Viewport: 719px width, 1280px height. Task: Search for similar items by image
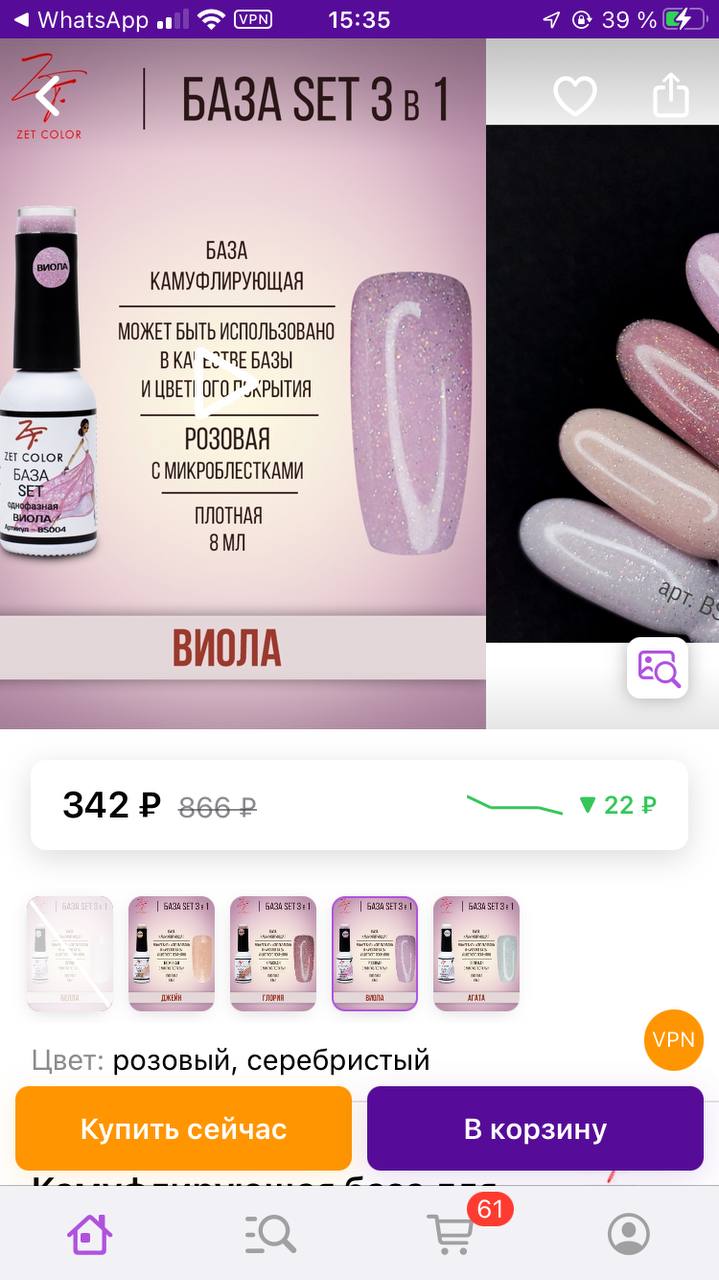(x=657, y=667)
